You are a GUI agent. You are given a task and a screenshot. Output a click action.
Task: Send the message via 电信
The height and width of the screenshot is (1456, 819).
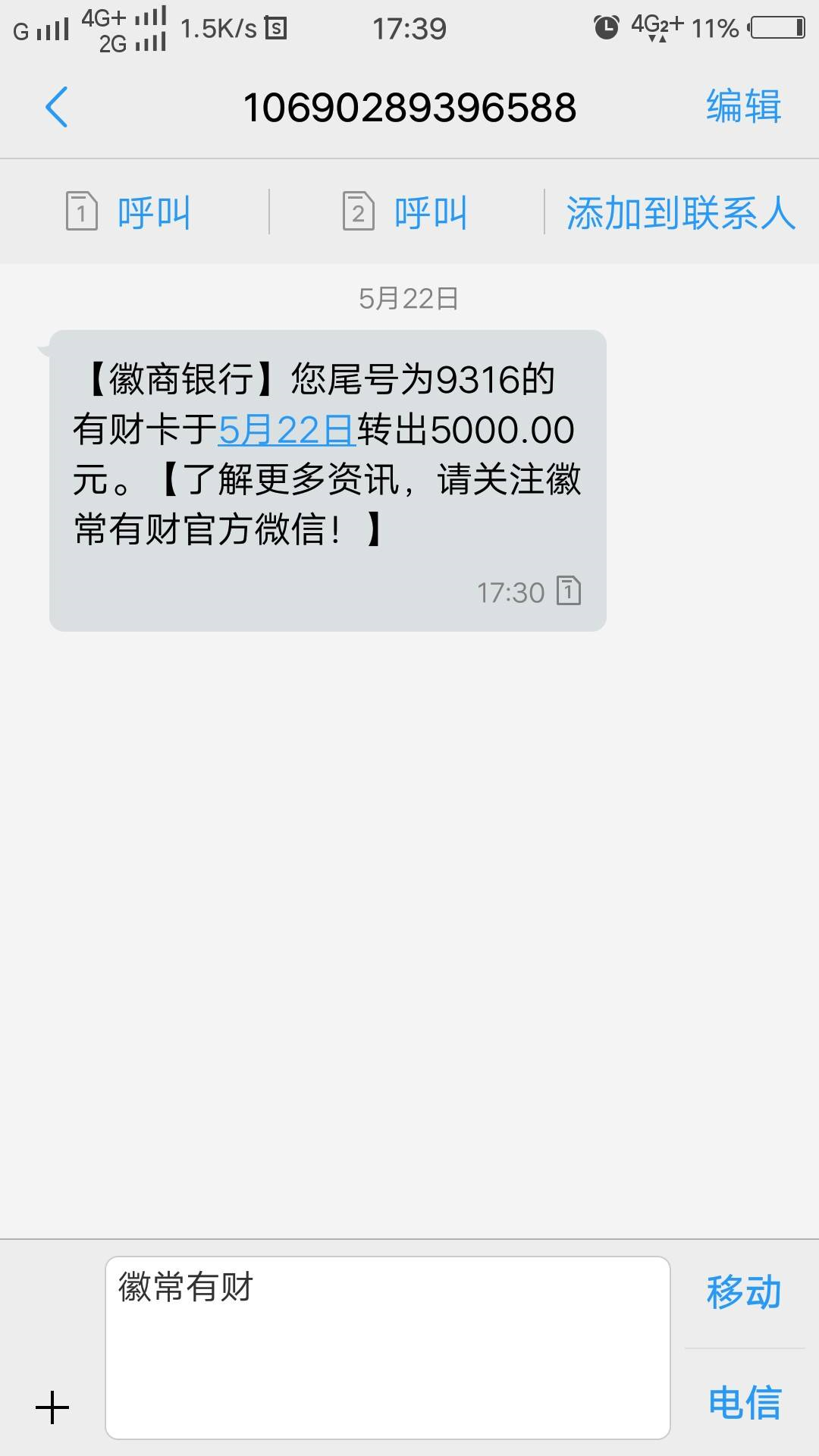pyautogui.click(x=744, y=1402)
